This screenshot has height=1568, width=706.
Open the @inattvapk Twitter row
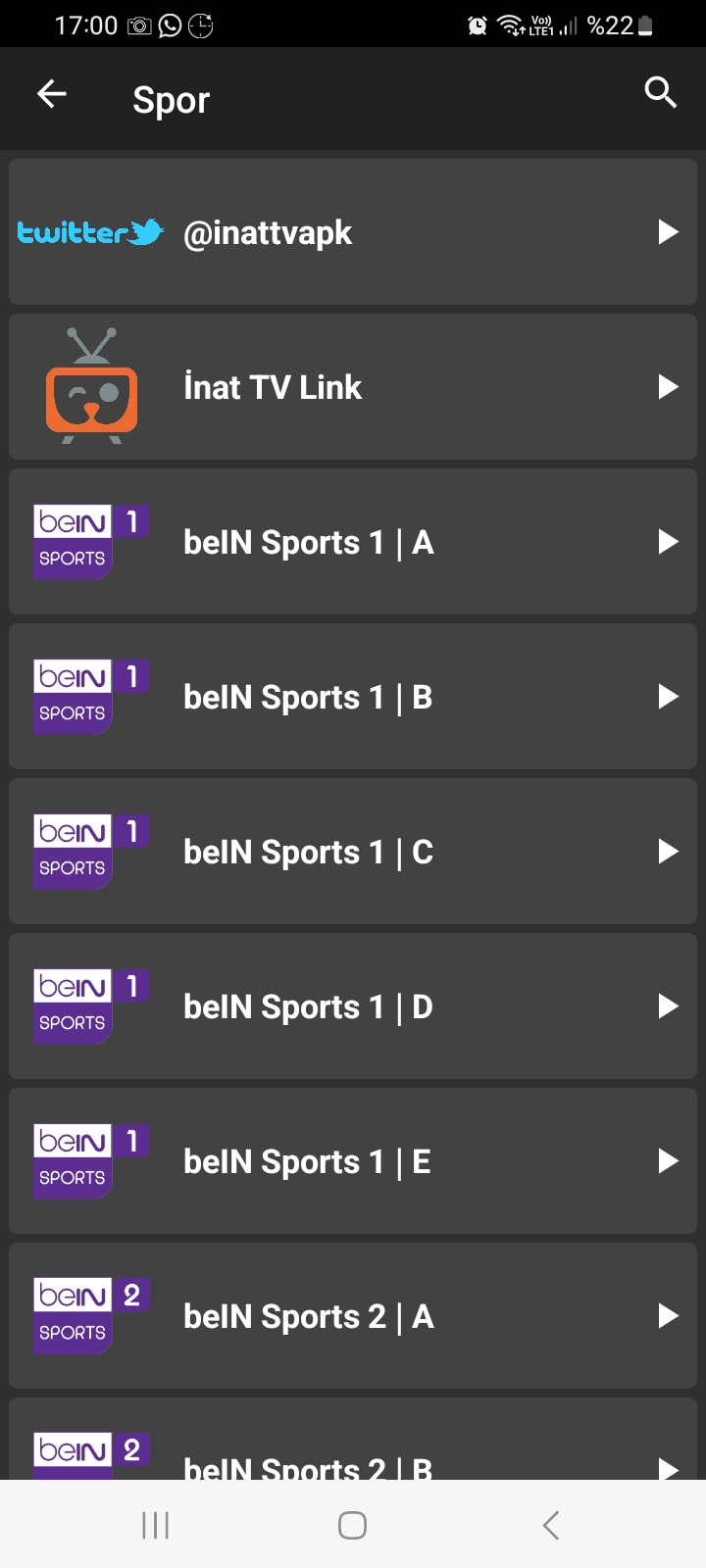(353, 232)
